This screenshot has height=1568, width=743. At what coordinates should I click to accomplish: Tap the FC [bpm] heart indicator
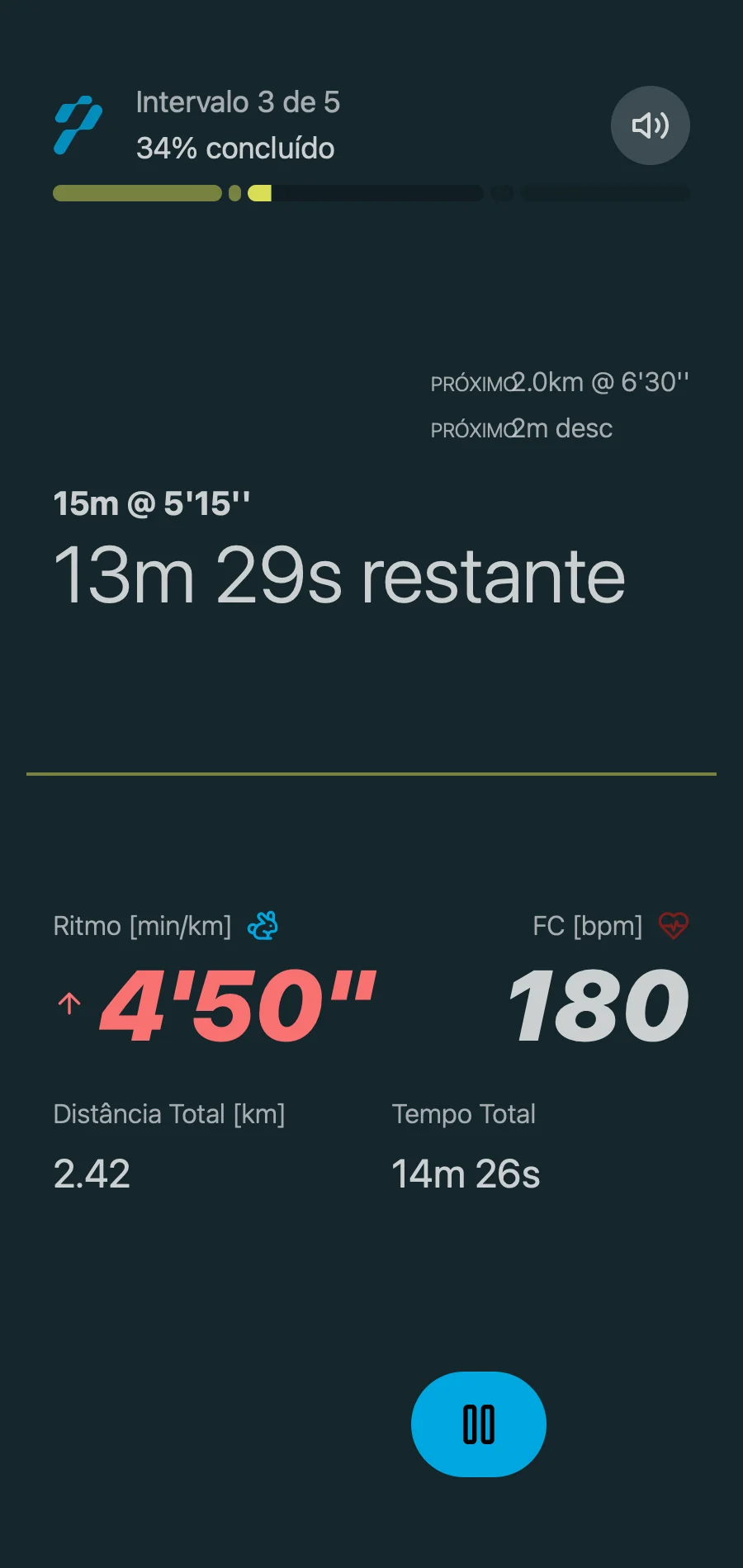point(673,925)
